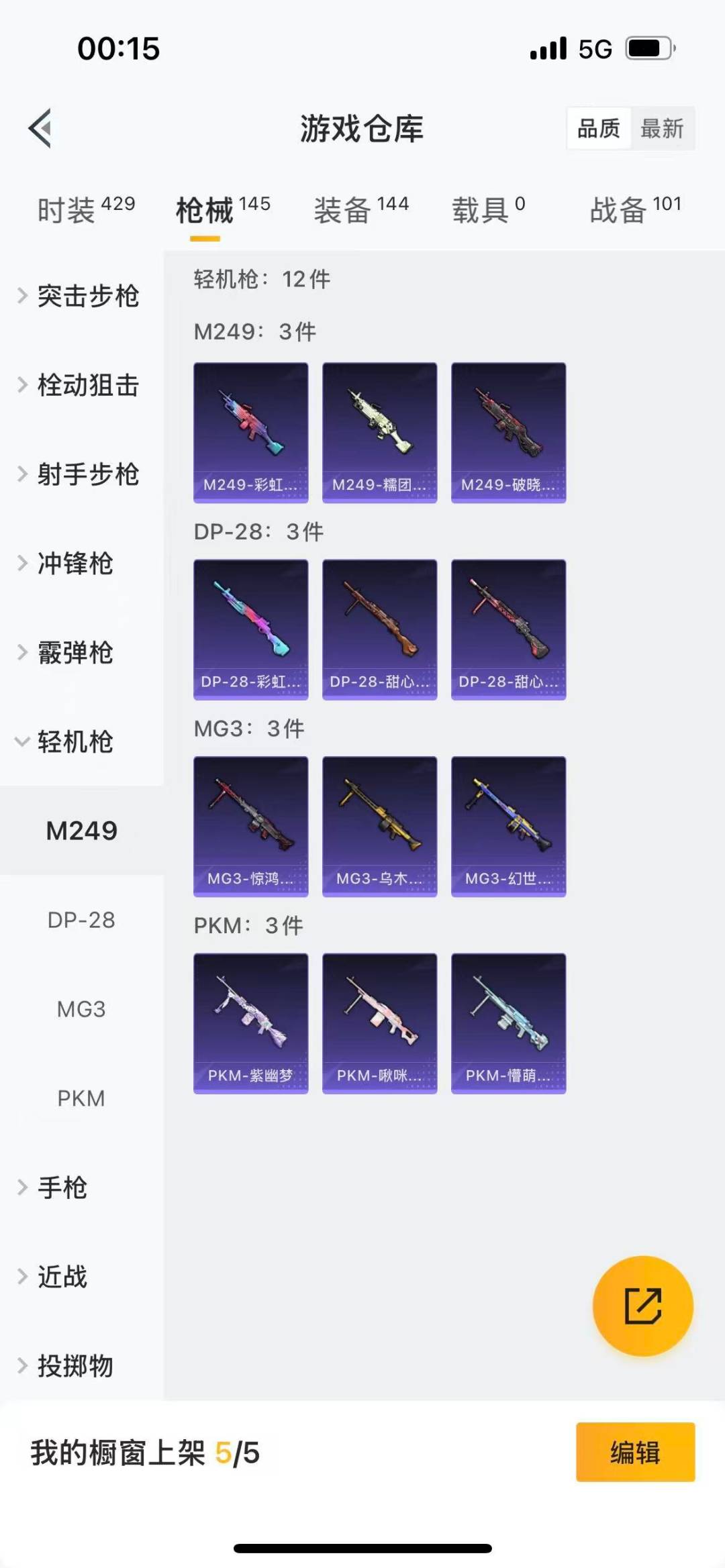
Task: View the PKM-紫幽梦 skin tile
Action: click(x=251, y=1023)
